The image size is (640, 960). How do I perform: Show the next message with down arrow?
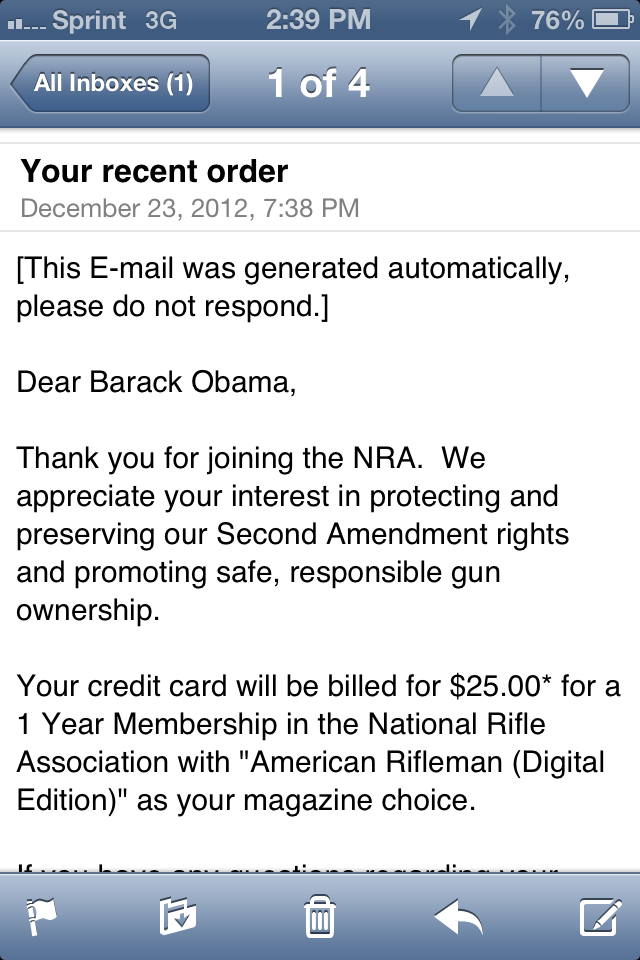[x=586, y=83]
